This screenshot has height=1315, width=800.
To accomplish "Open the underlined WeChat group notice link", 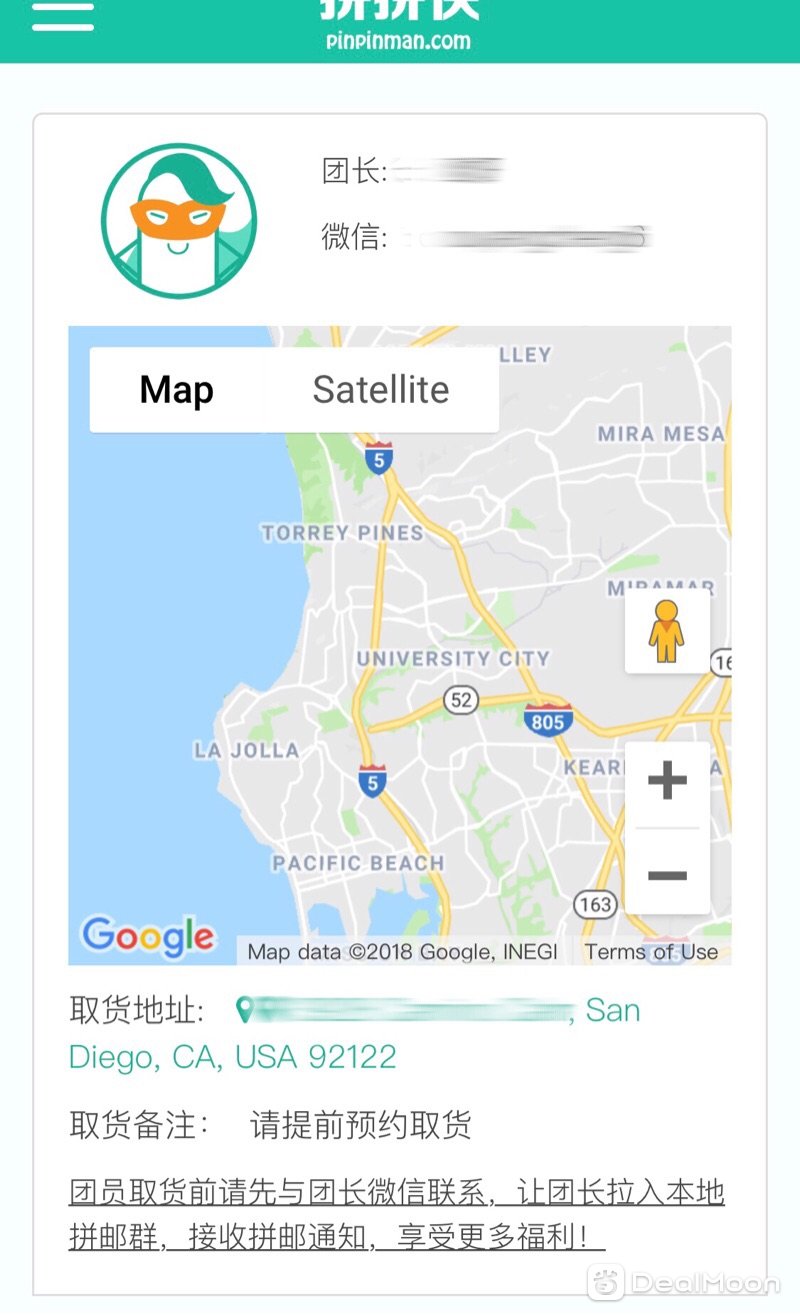I will [396, 1214].
